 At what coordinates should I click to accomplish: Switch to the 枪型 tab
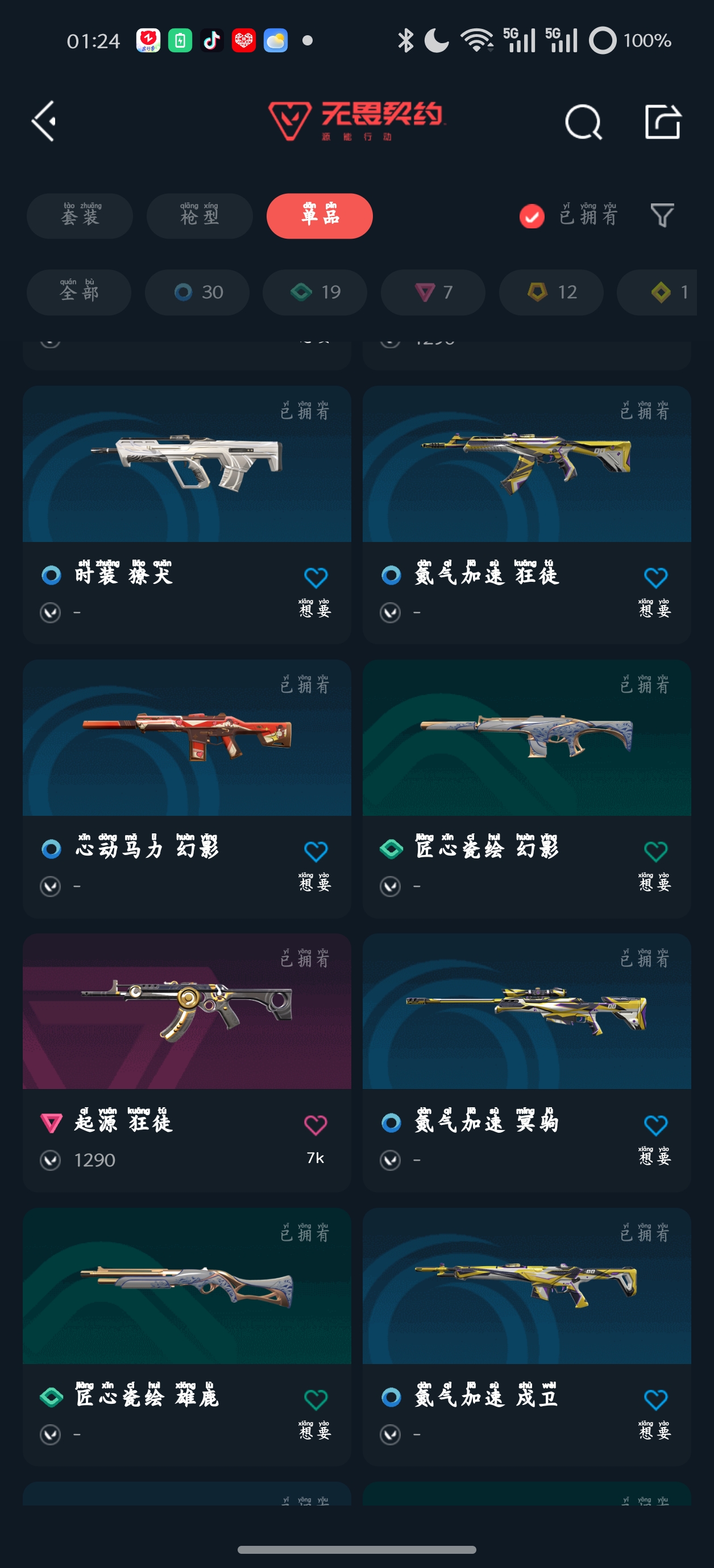click(199, 215)
